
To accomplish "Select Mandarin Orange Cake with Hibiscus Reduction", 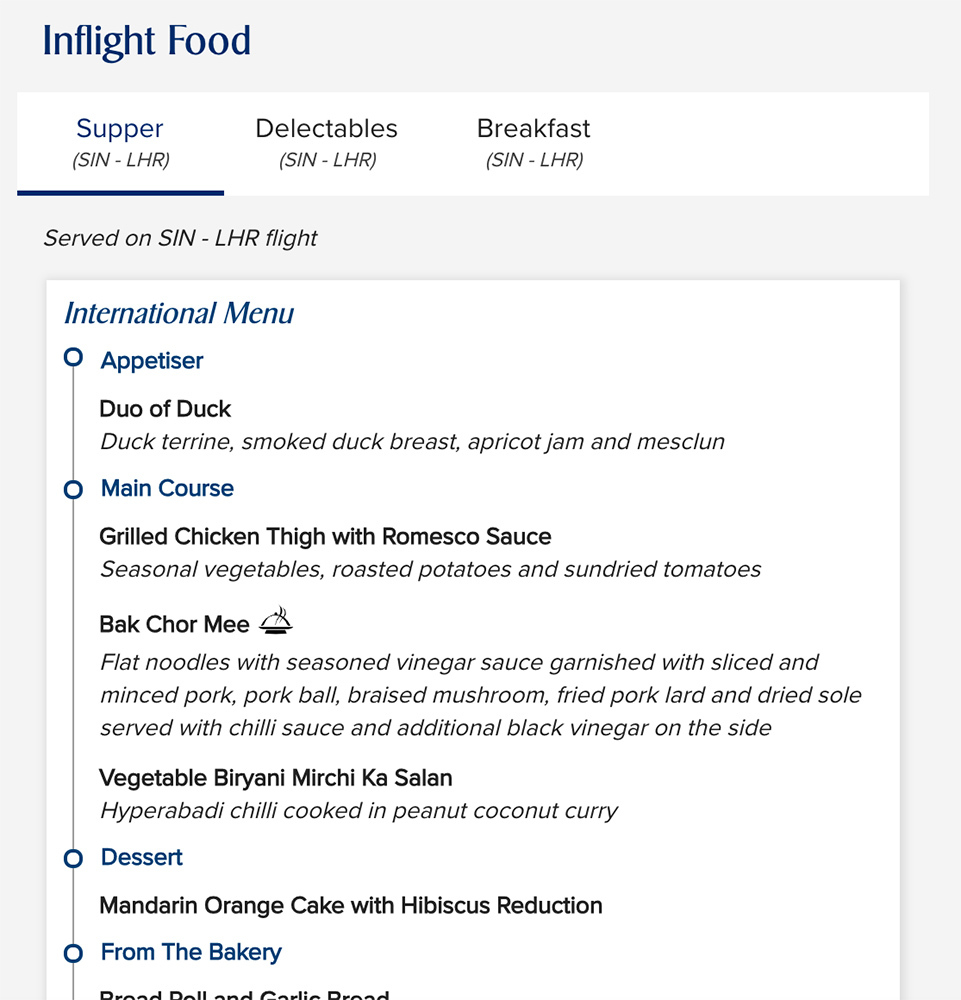I will 350,905.
